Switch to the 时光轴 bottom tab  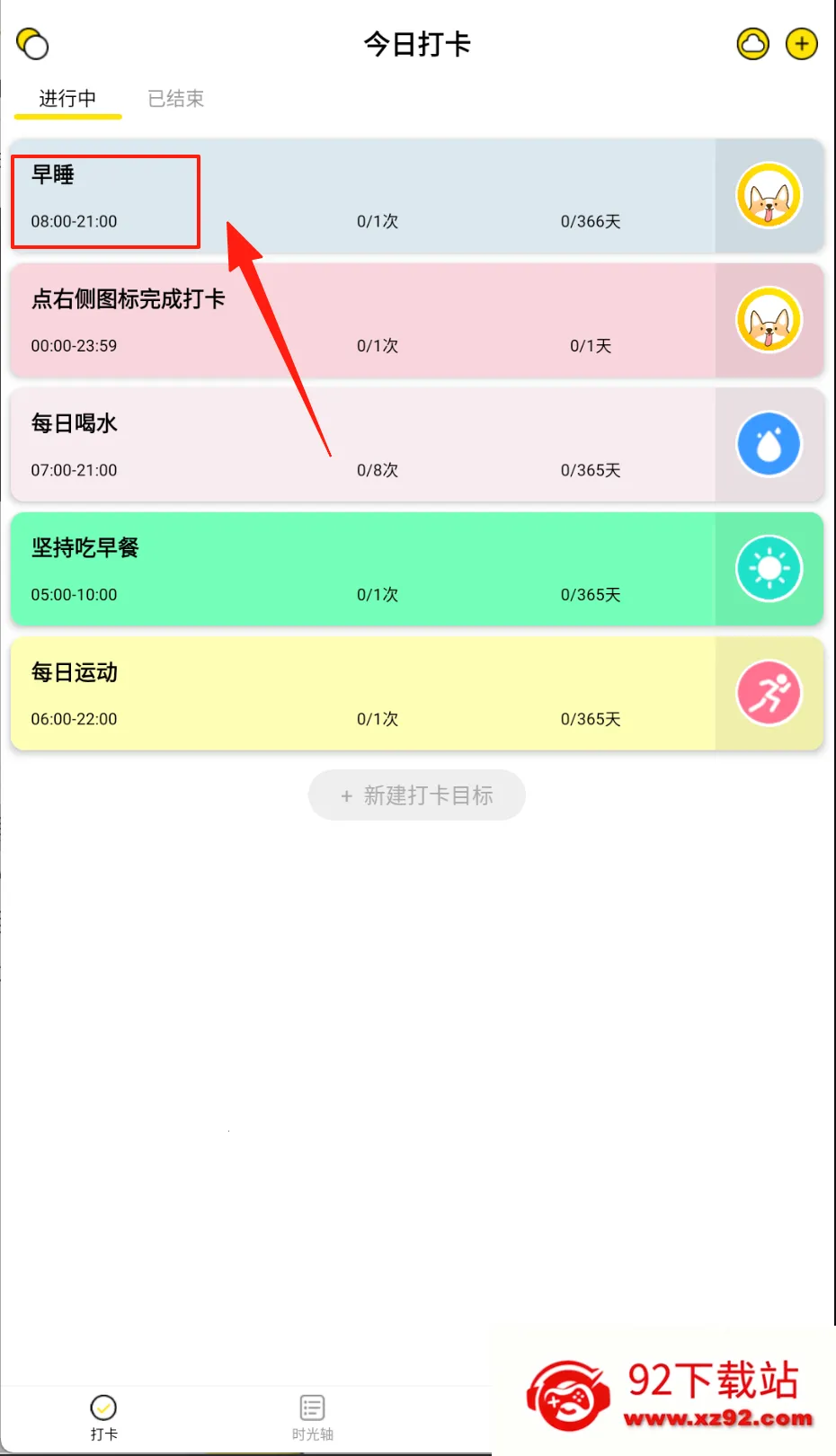(x=312, y=1418)
